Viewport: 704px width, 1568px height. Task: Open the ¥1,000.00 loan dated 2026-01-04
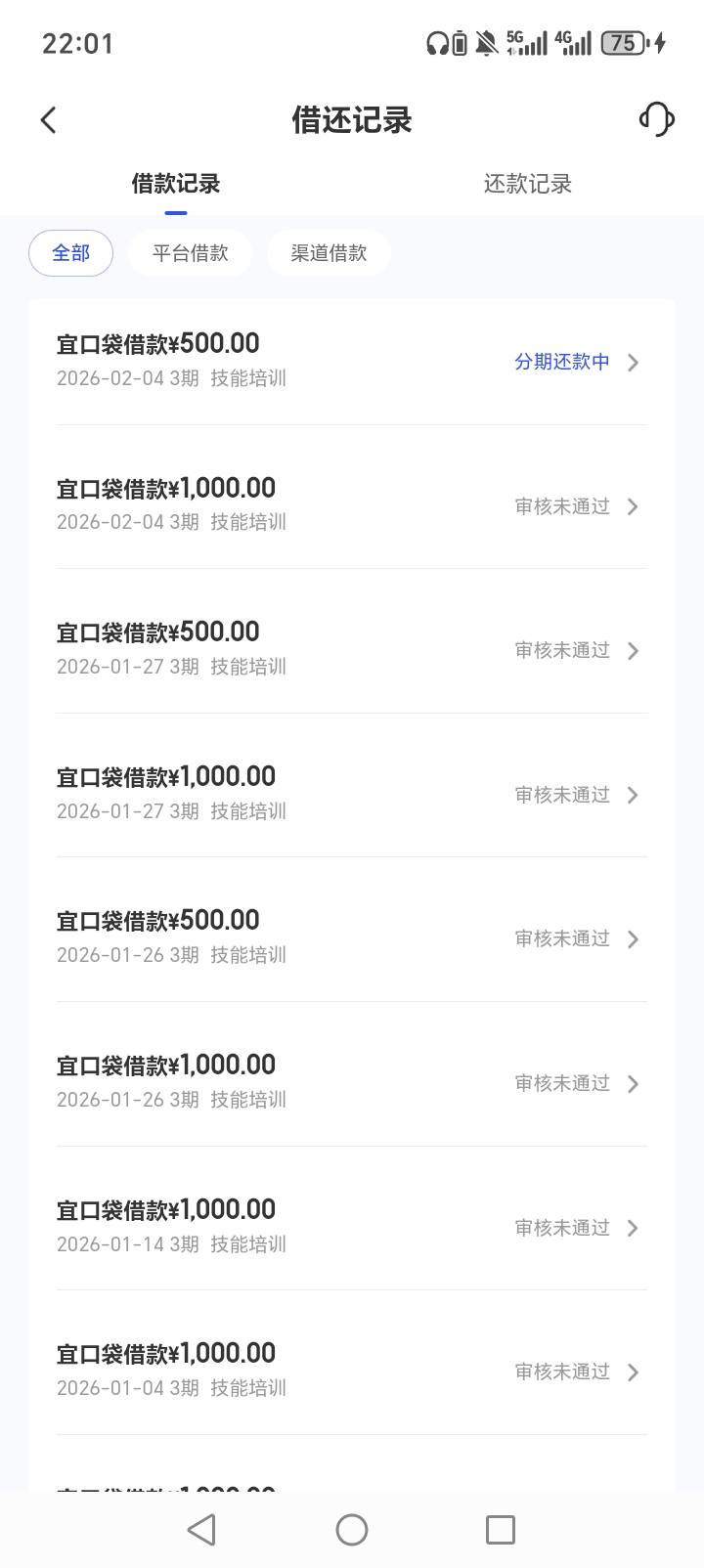point(351,1370)
